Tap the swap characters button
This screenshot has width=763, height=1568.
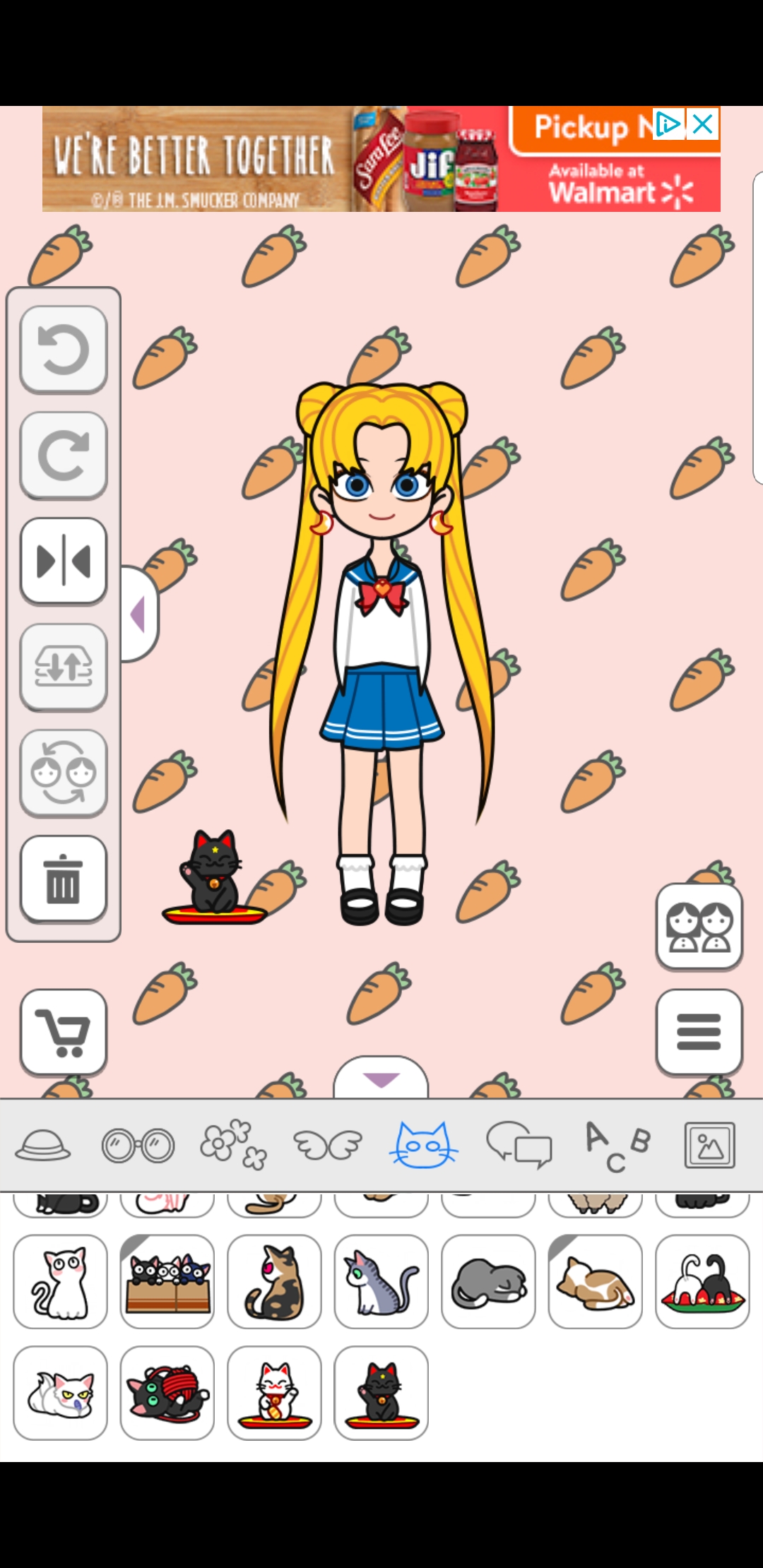[x=64, y=773]
